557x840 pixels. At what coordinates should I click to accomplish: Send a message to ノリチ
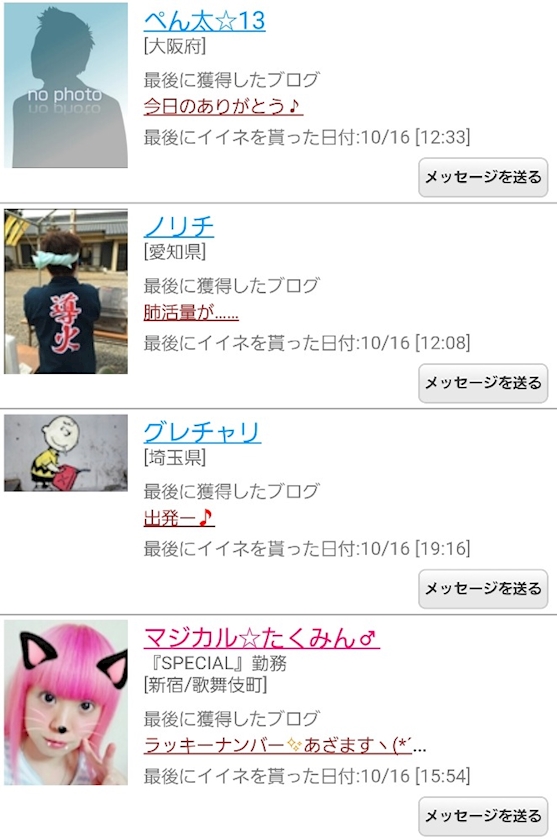coord(483,383)
